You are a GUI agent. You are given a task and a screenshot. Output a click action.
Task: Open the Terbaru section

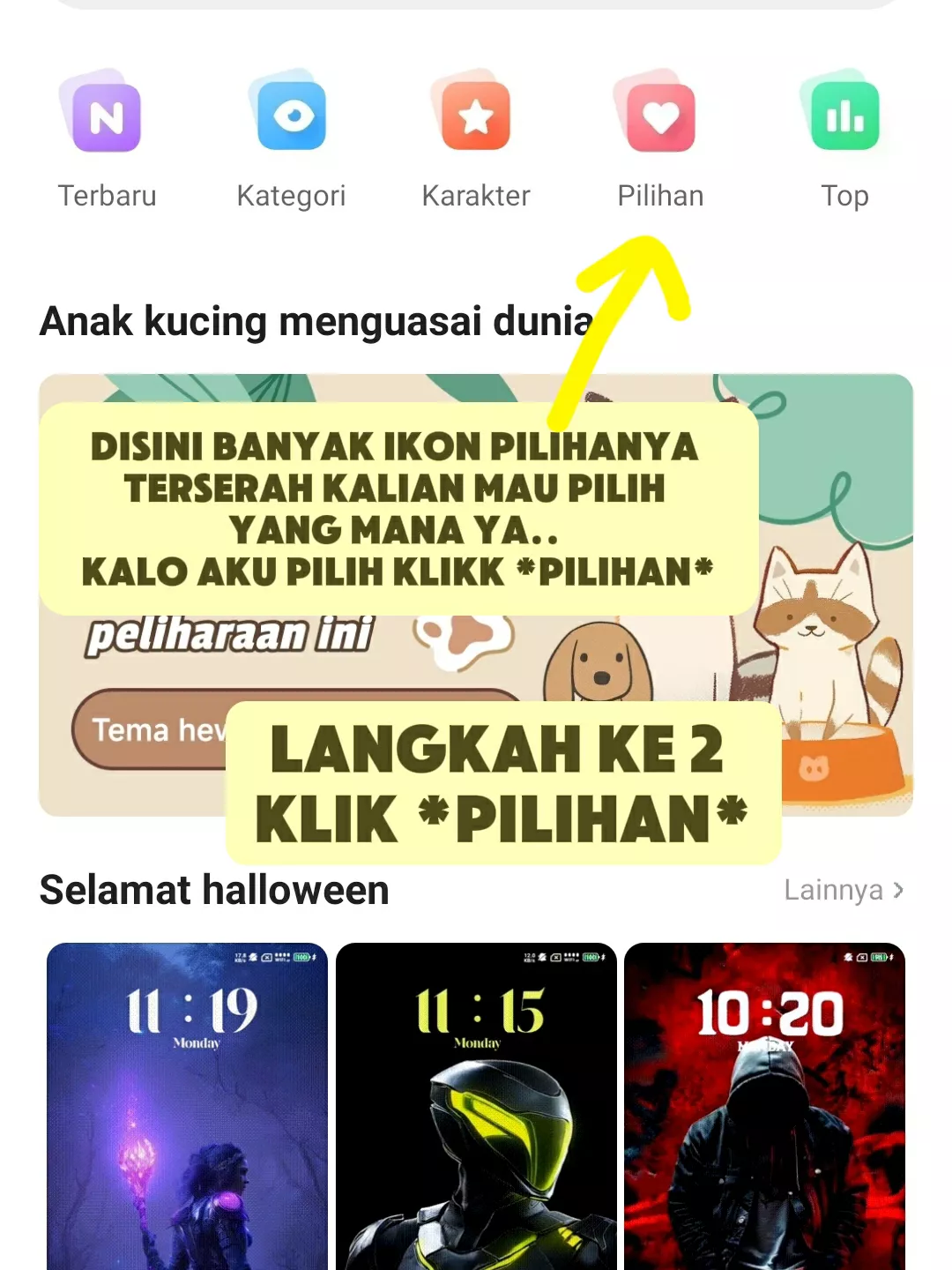[106, 117]
